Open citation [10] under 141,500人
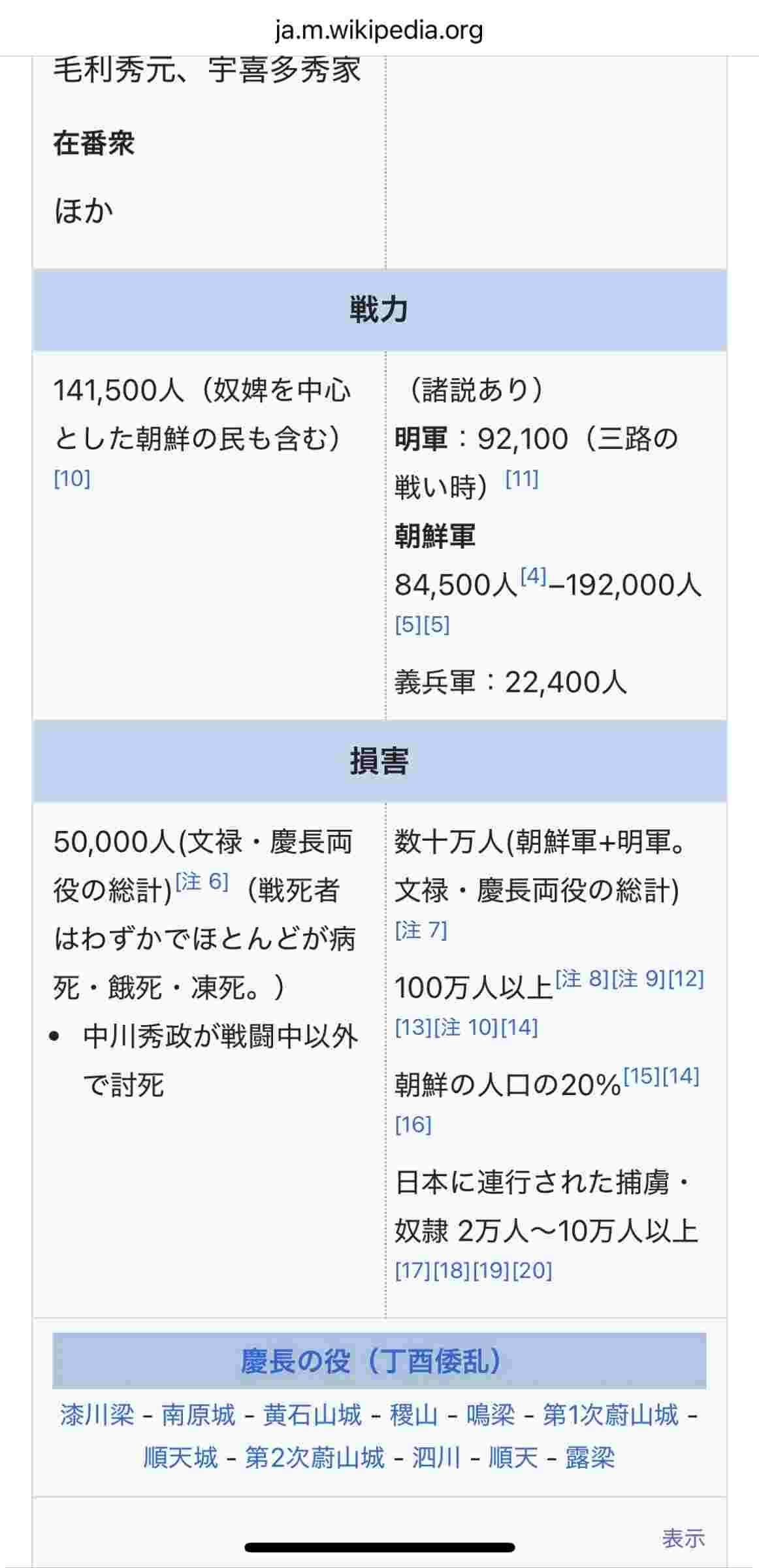Image resolution: width=759 pixels, height=1568 pixels. (x=72, y=479)
